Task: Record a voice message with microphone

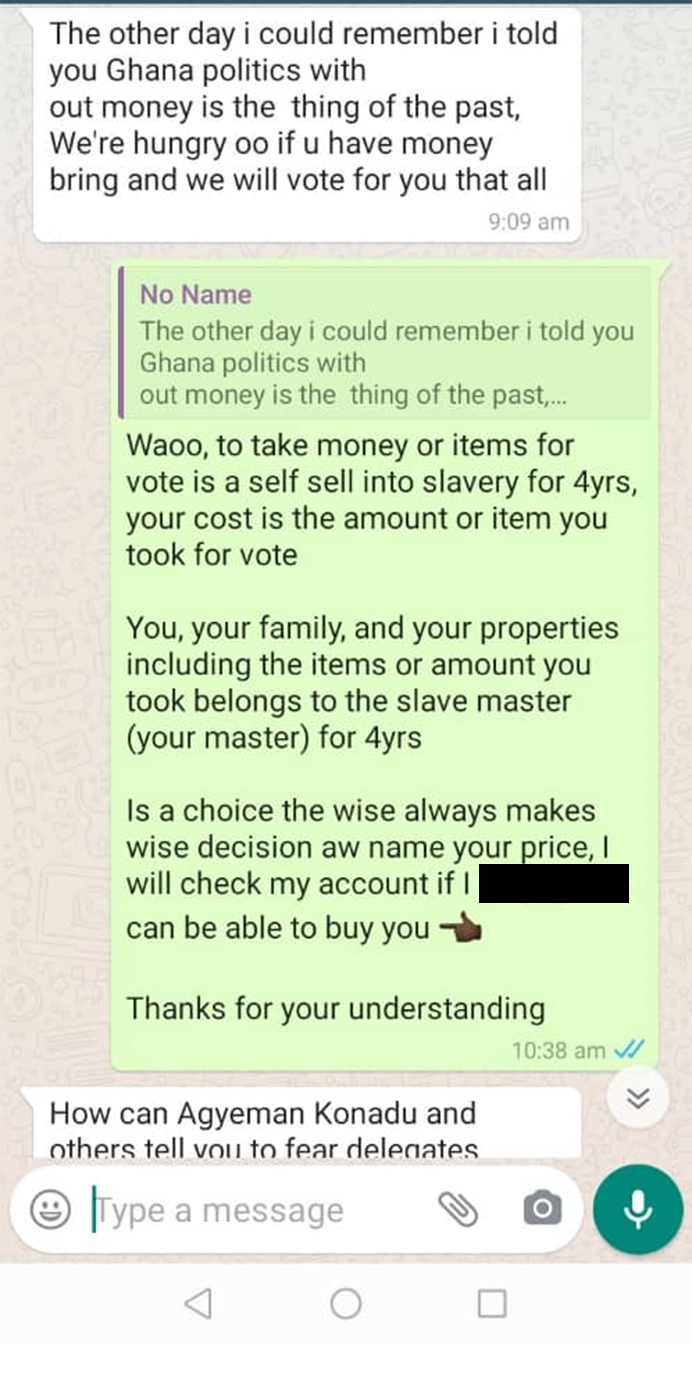Action: (638, 1209)
